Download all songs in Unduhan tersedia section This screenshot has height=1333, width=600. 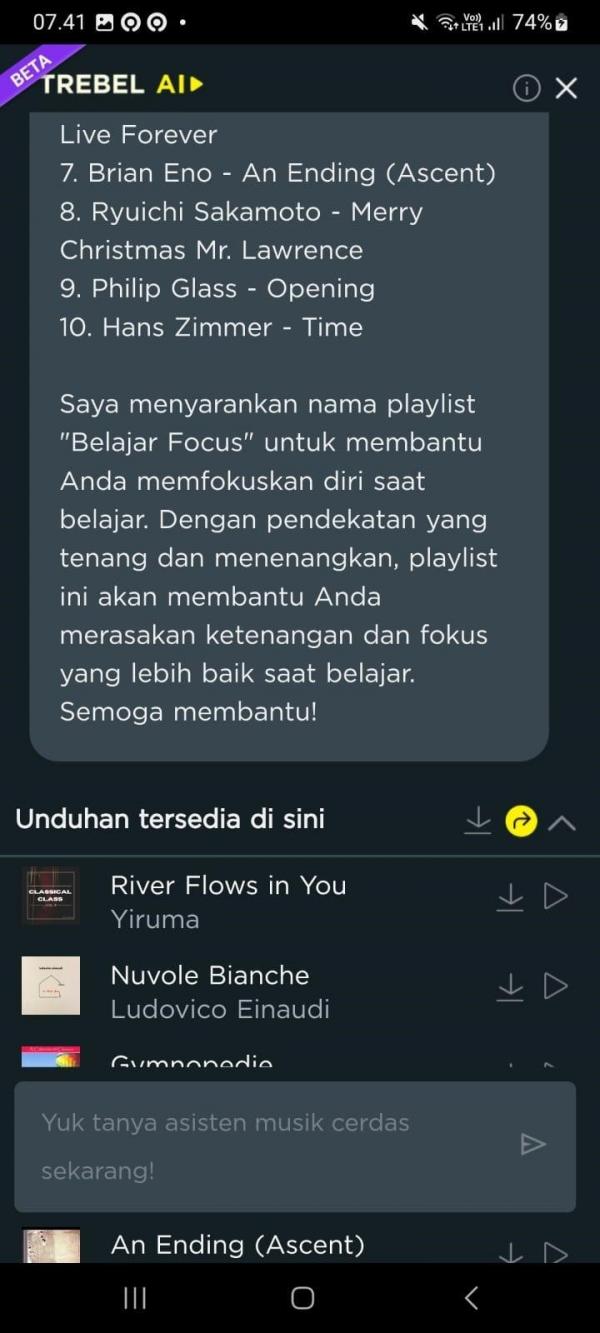click(x=478, y=820)
